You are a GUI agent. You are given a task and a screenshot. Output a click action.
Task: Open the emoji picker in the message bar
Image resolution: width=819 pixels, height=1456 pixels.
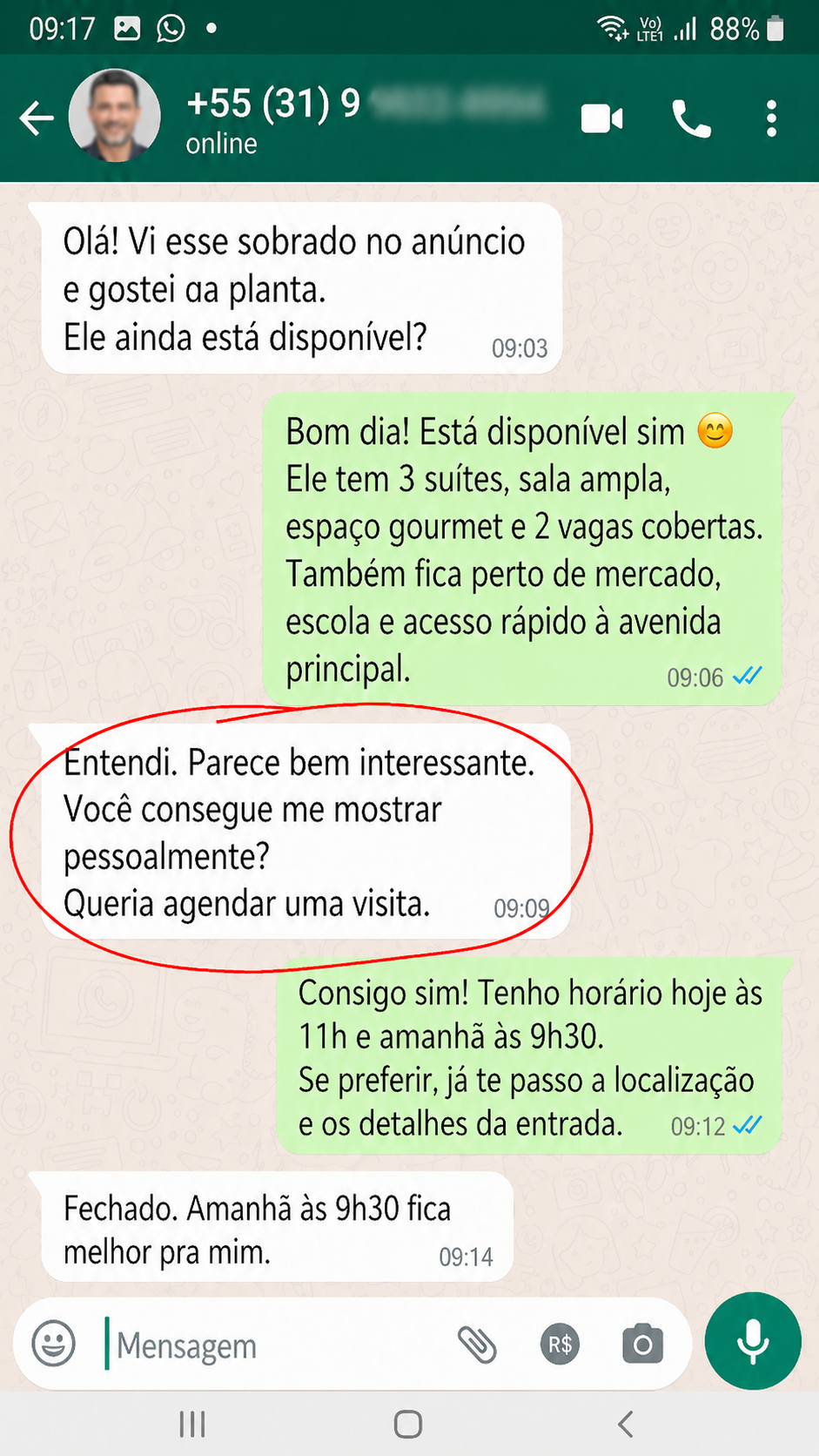[53, 1345]
